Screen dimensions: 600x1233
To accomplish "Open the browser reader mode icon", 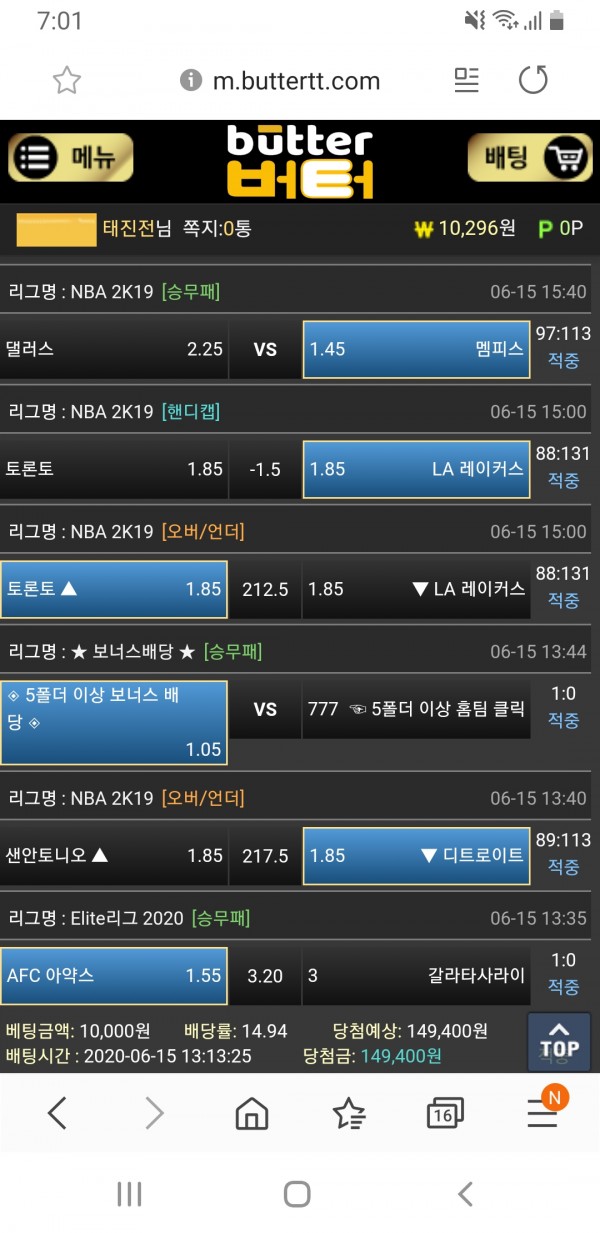I will [x=467, y=81].
